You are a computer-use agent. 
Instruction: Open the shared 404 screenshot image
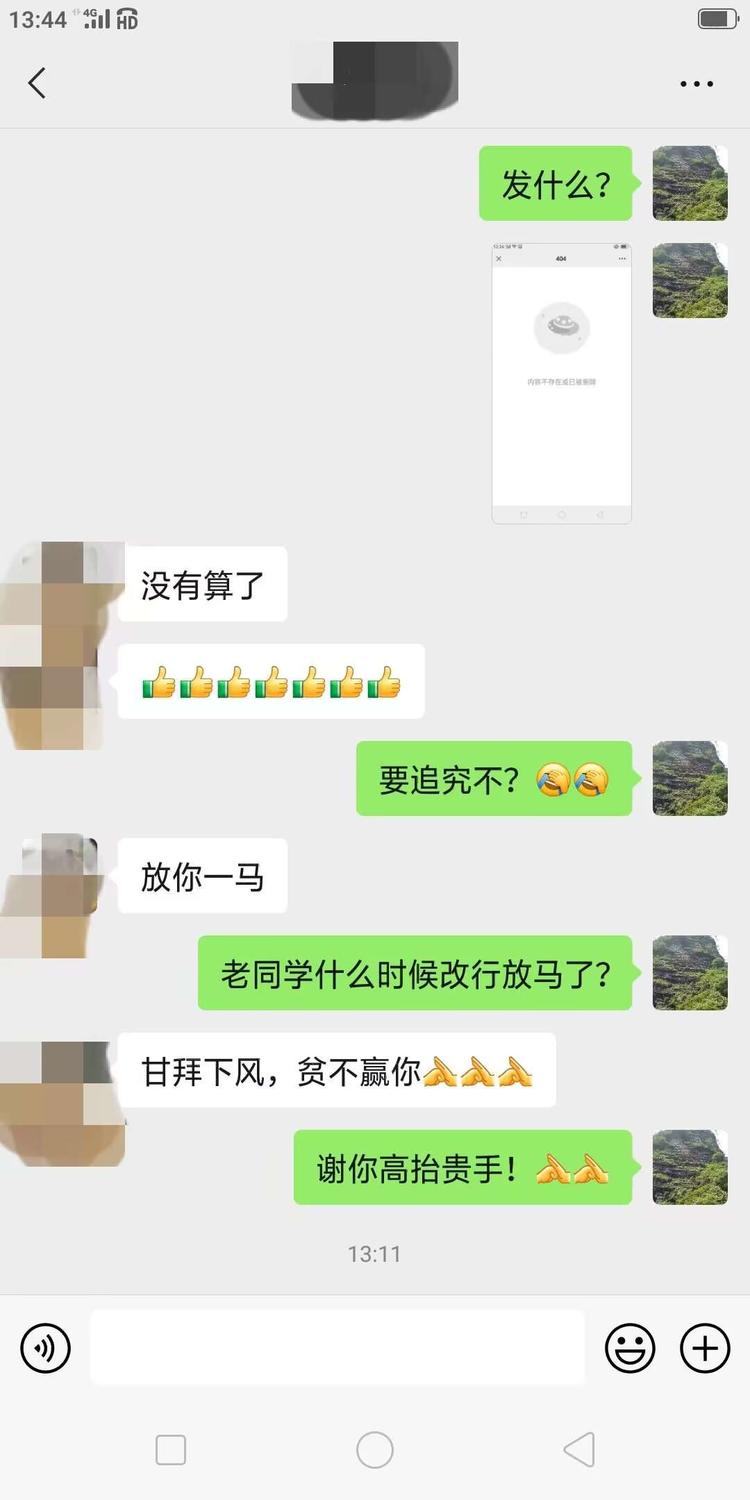pyautogui.click(x=561, y=382)
